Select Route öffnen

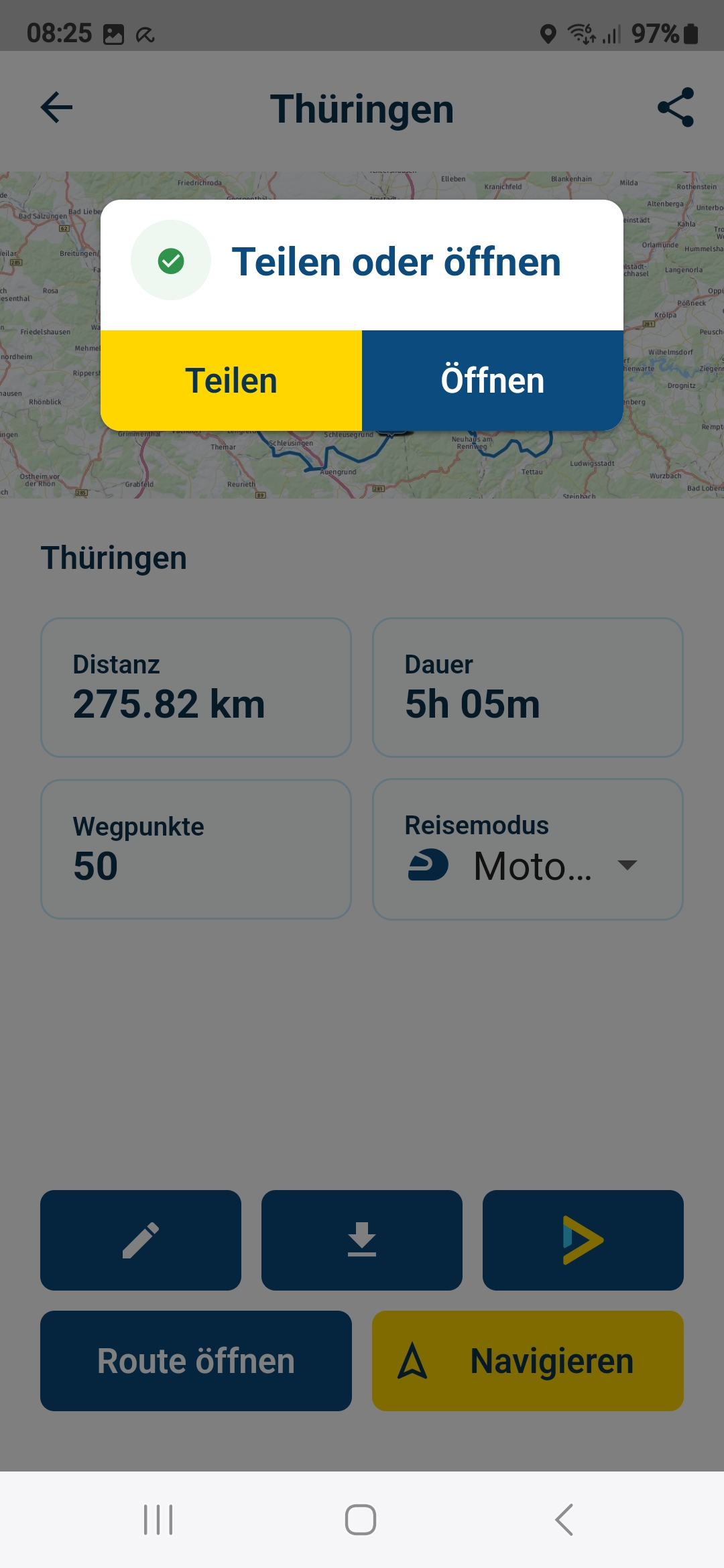tap(196, 1361)
